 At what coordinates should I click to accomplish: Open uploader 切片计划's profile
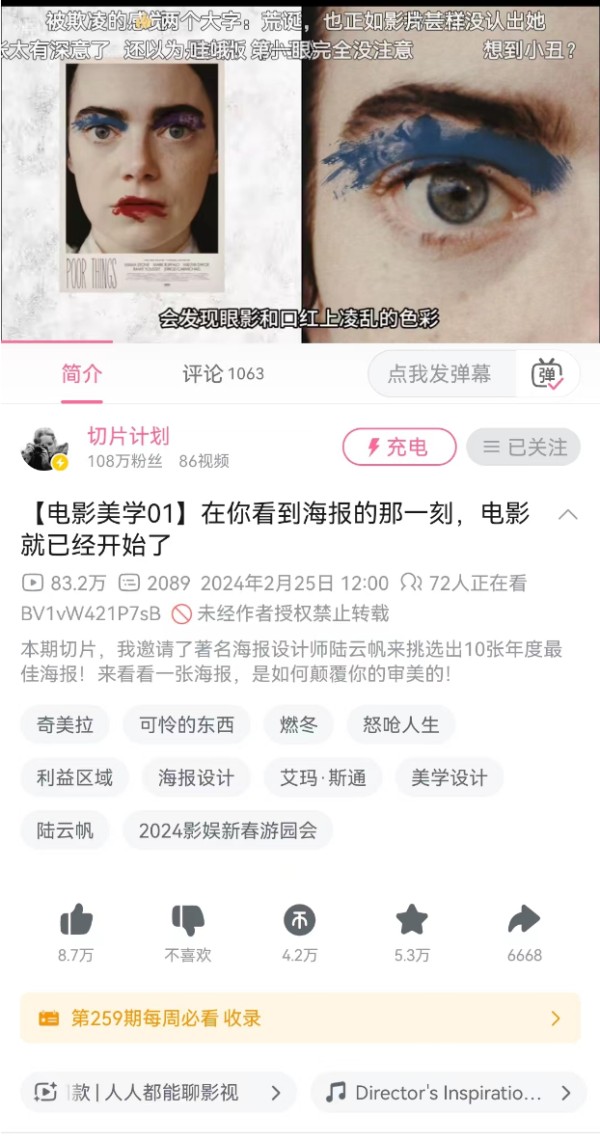(128, 436)
